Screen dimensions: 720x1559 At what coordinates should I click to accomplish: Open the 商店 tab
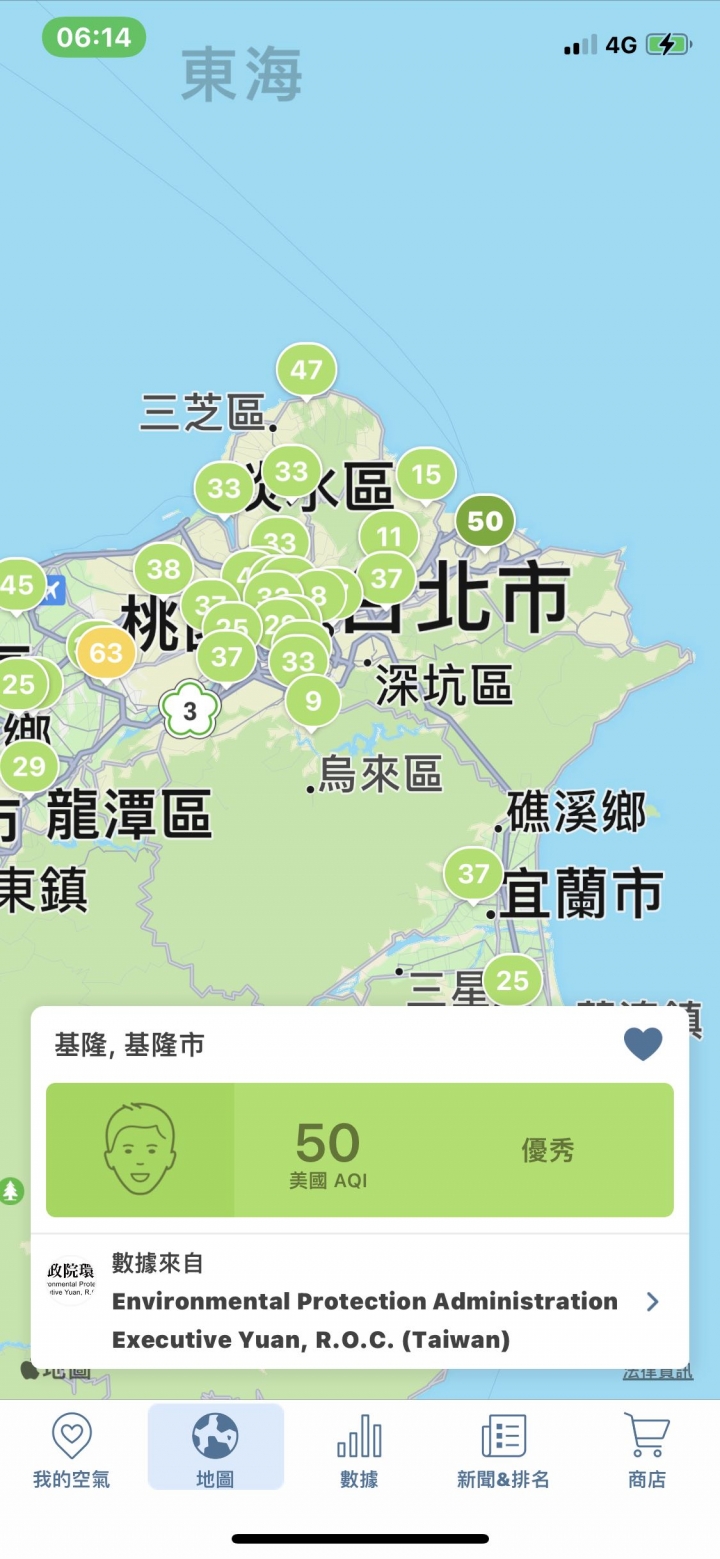646,1449
